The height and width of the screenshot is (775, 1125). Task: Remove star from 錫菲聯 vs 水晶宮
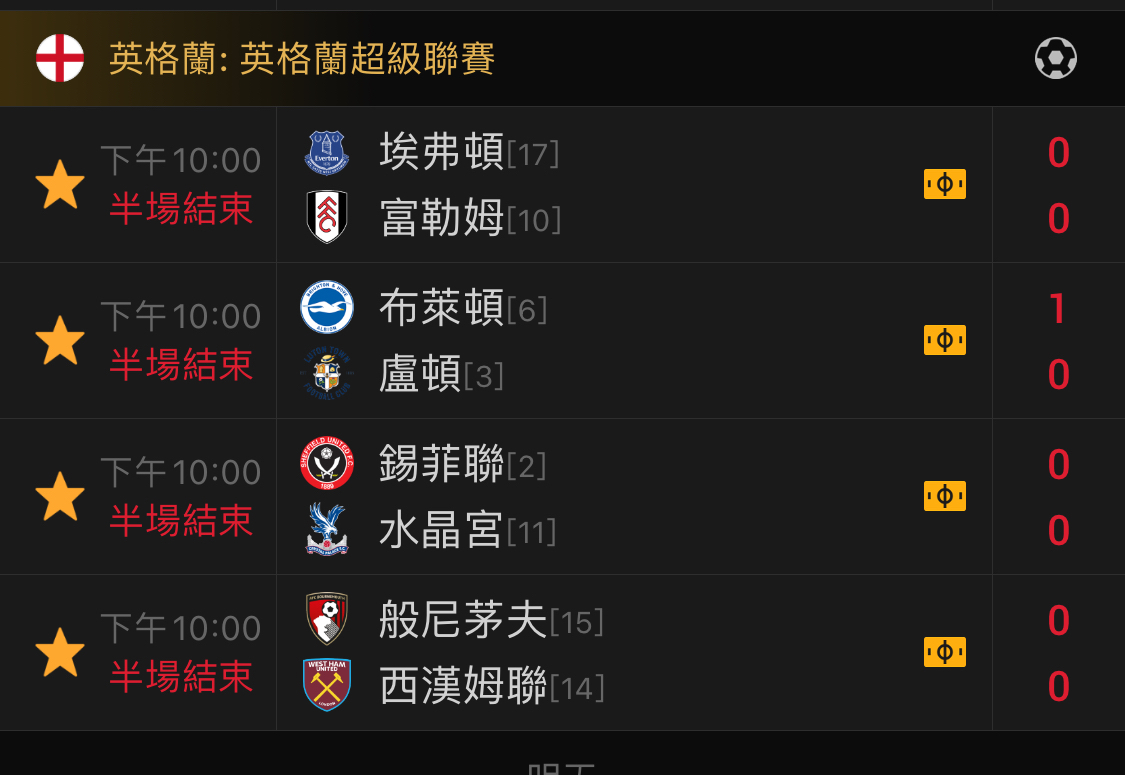(60, 497)
